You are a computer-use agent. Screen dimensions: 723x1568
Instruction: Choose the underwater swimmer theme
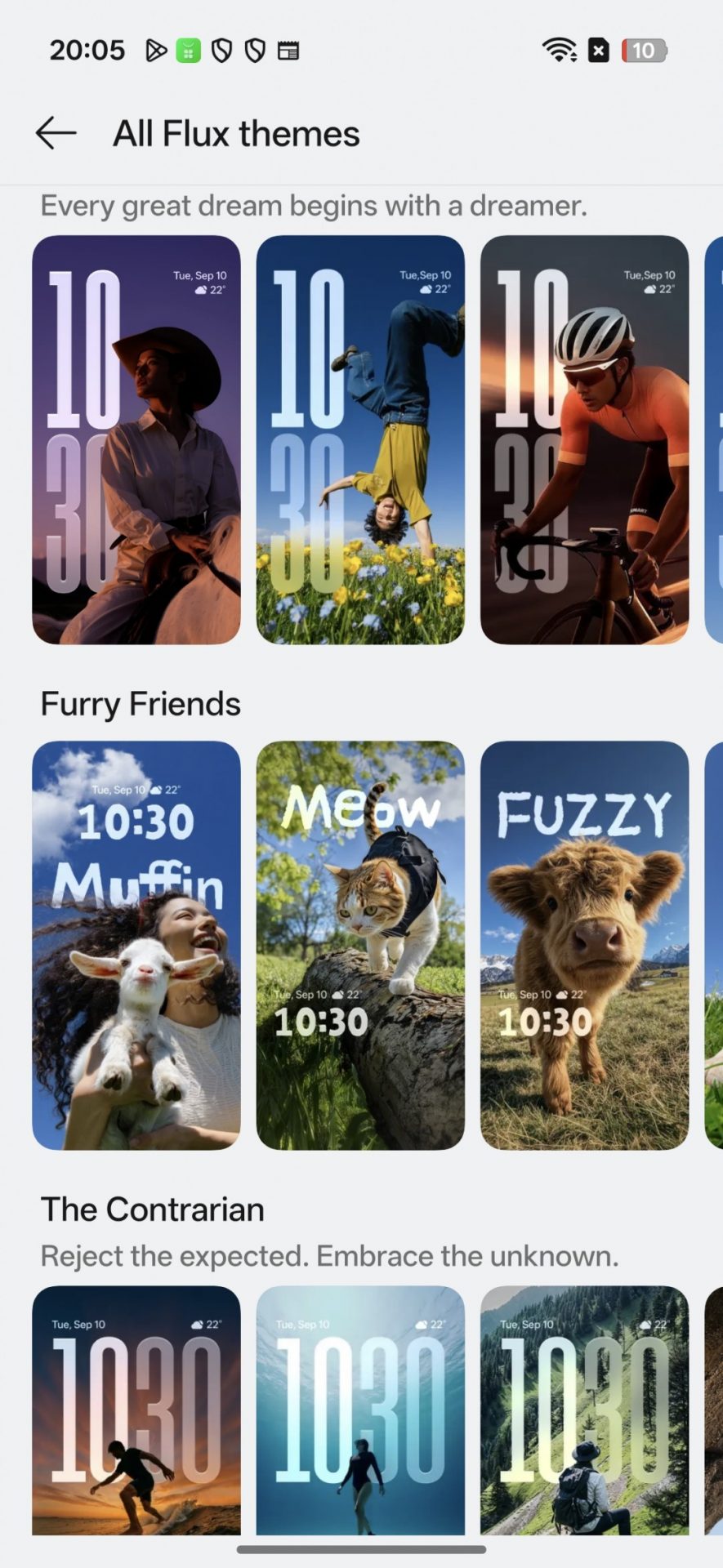tap(360, 1410)
